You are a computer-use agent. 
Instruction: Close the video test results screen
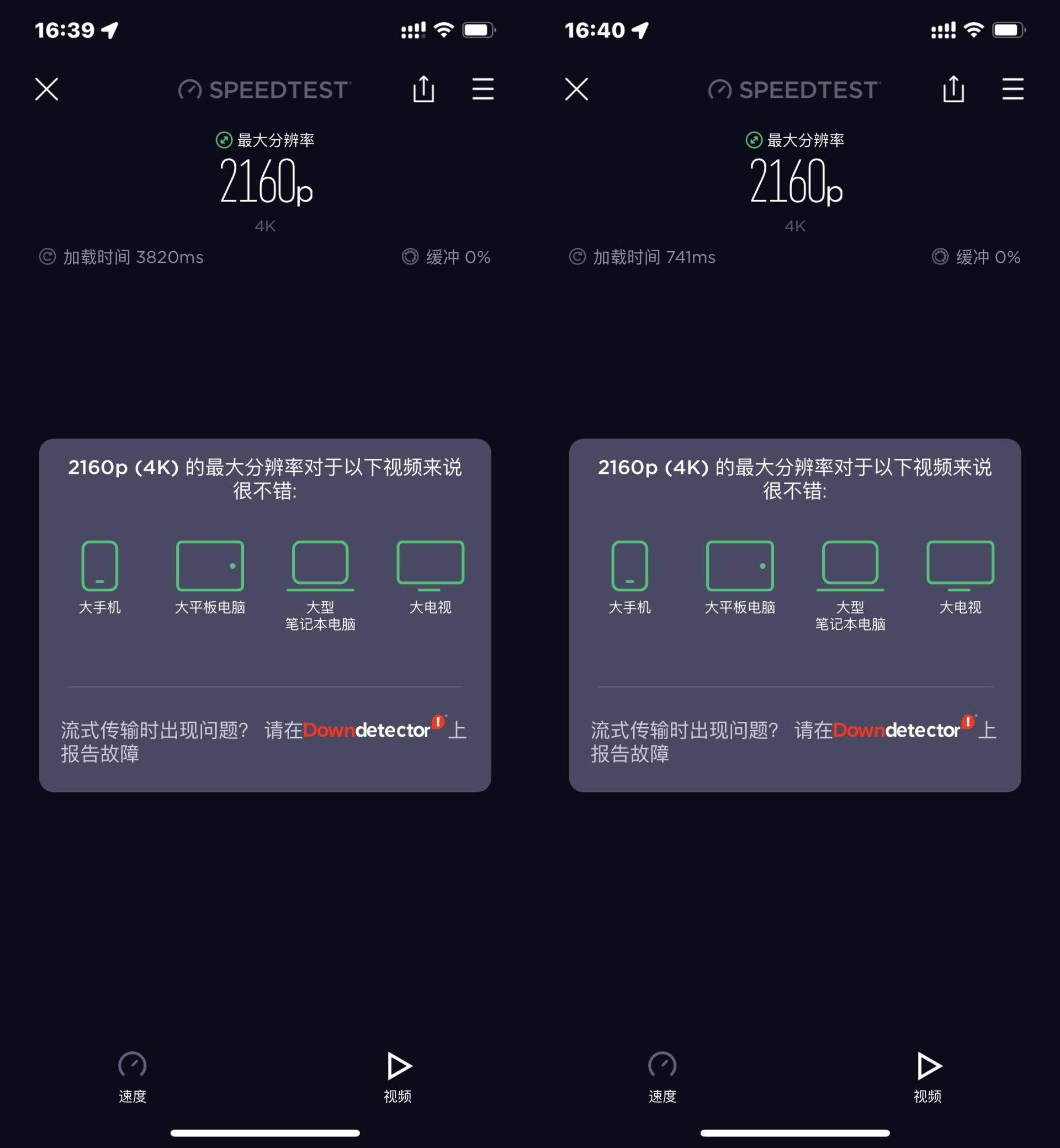[46, 89]
